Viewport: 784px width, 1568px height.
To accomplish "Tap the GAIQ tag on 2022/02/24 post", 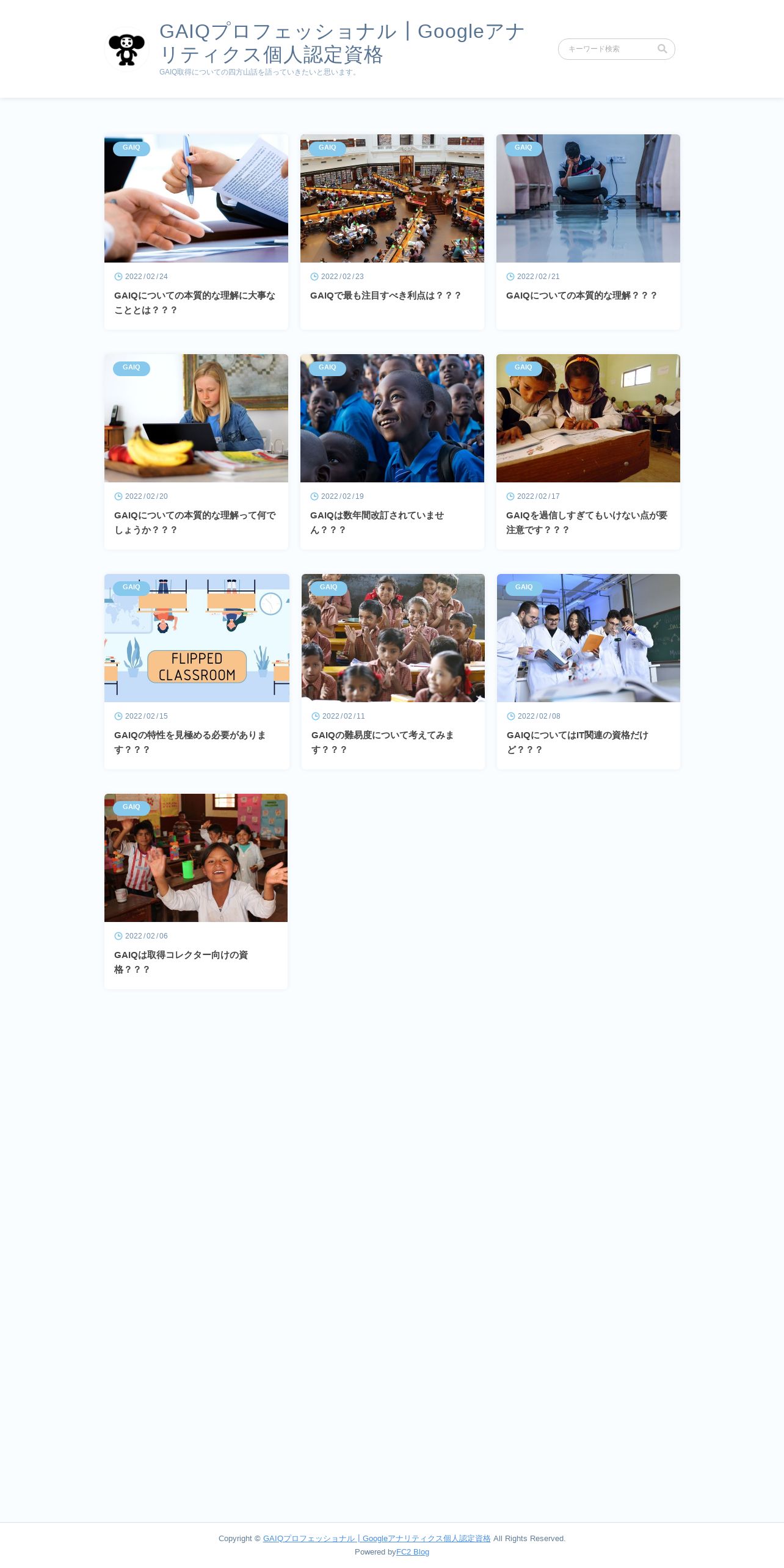I will tap(131, 148).
